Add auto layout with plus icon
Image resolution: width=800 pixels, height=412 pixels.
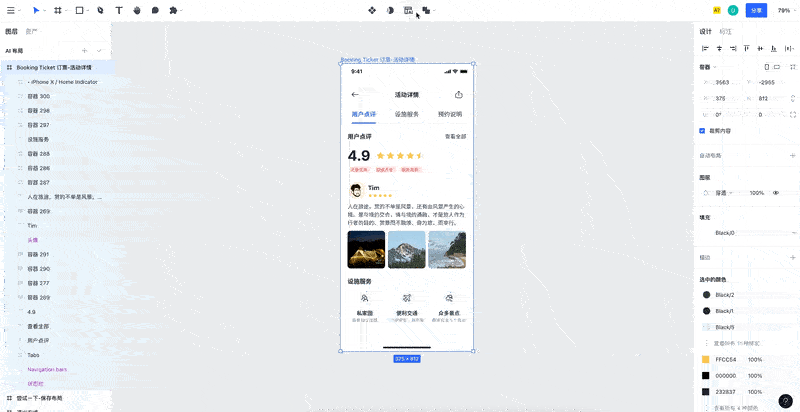pos(792,155)
